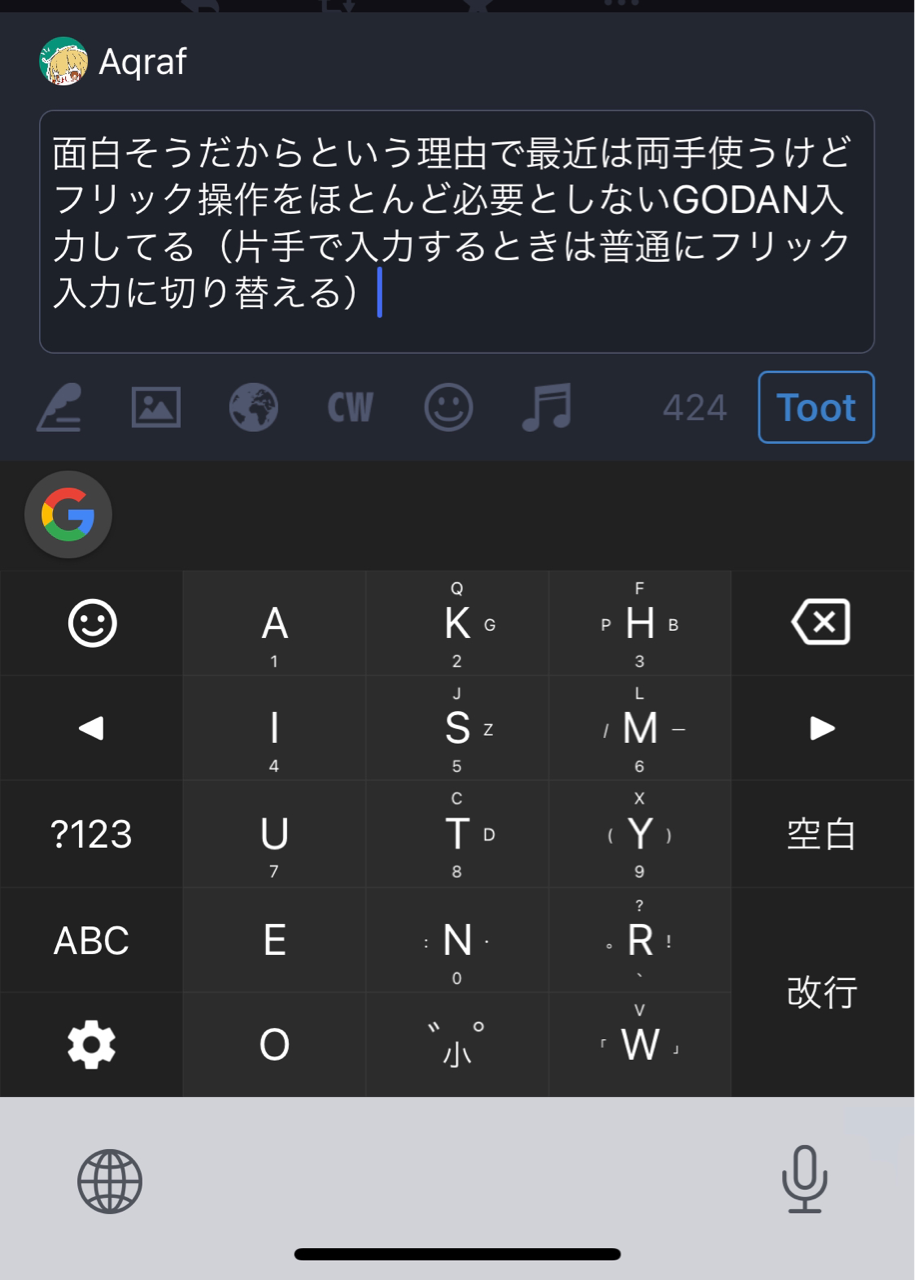The image size is (915, 1280).
Task: Change post visibility with the globe icon
Action: (x=253, y=407)
